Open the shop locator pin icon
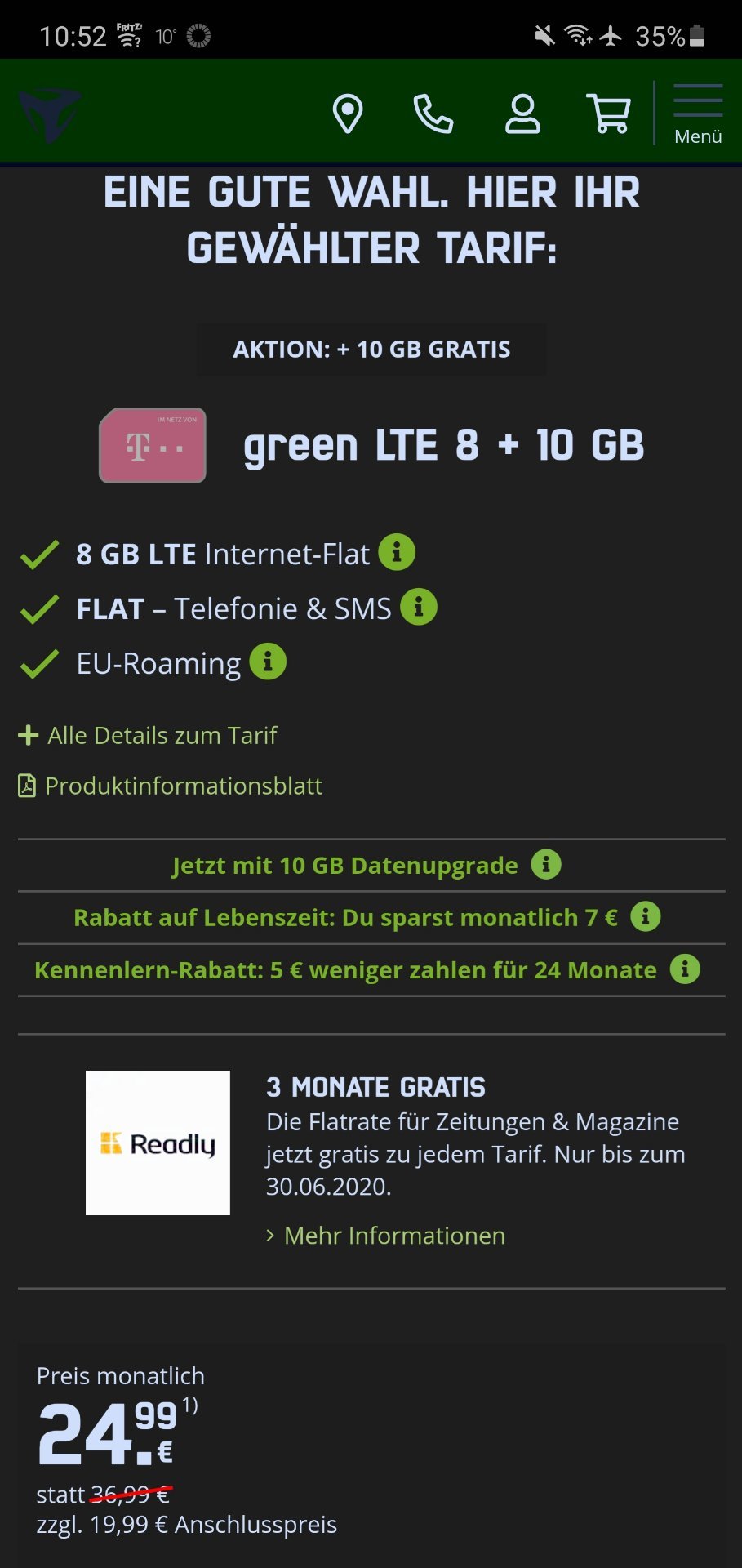 tap(348, 114)
